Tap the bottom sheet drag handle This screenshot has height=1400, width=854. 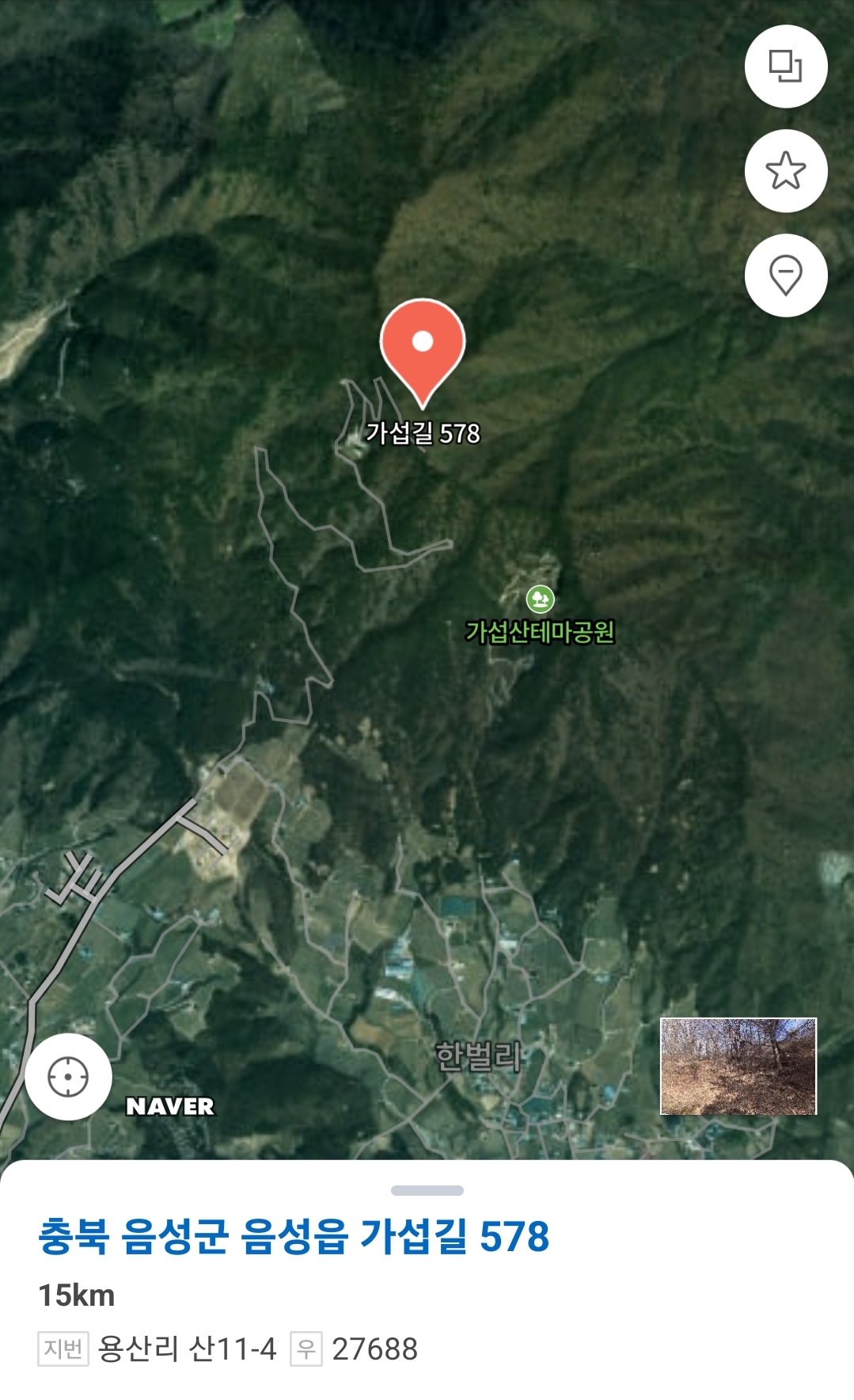tap(427, 1190)
